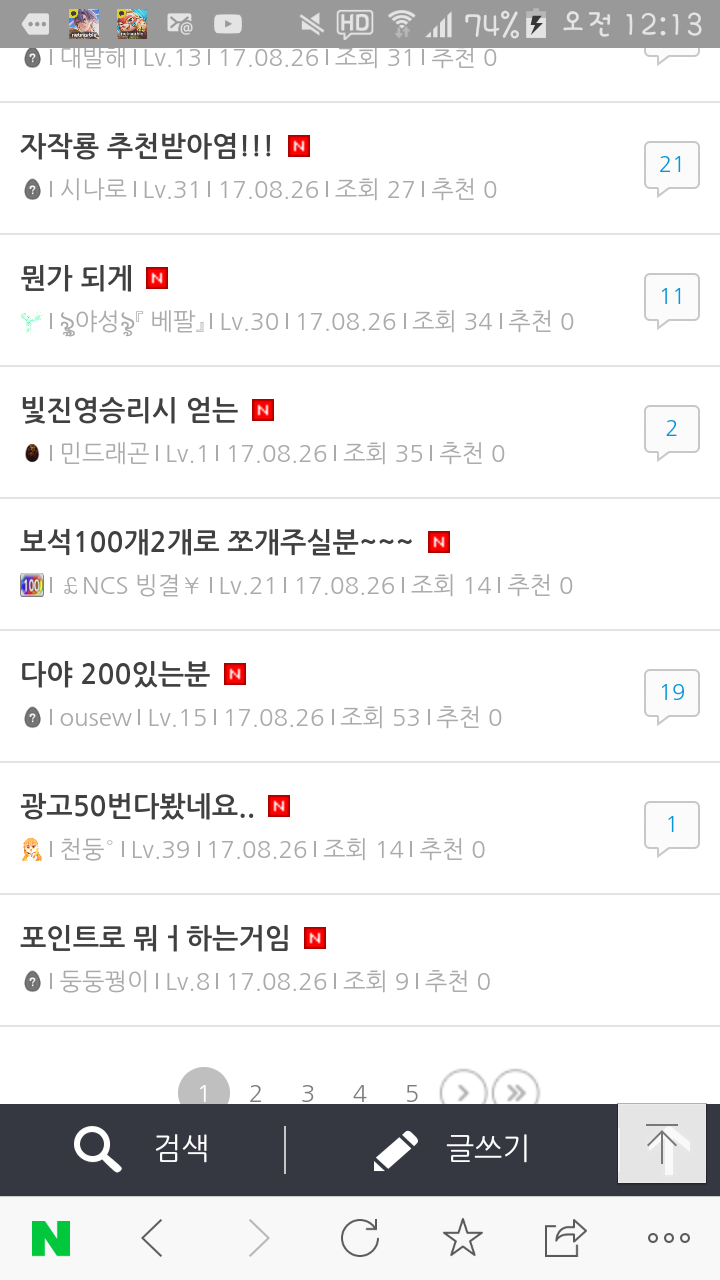
Task: Jump to the last page
Action: click(516, 1092)
